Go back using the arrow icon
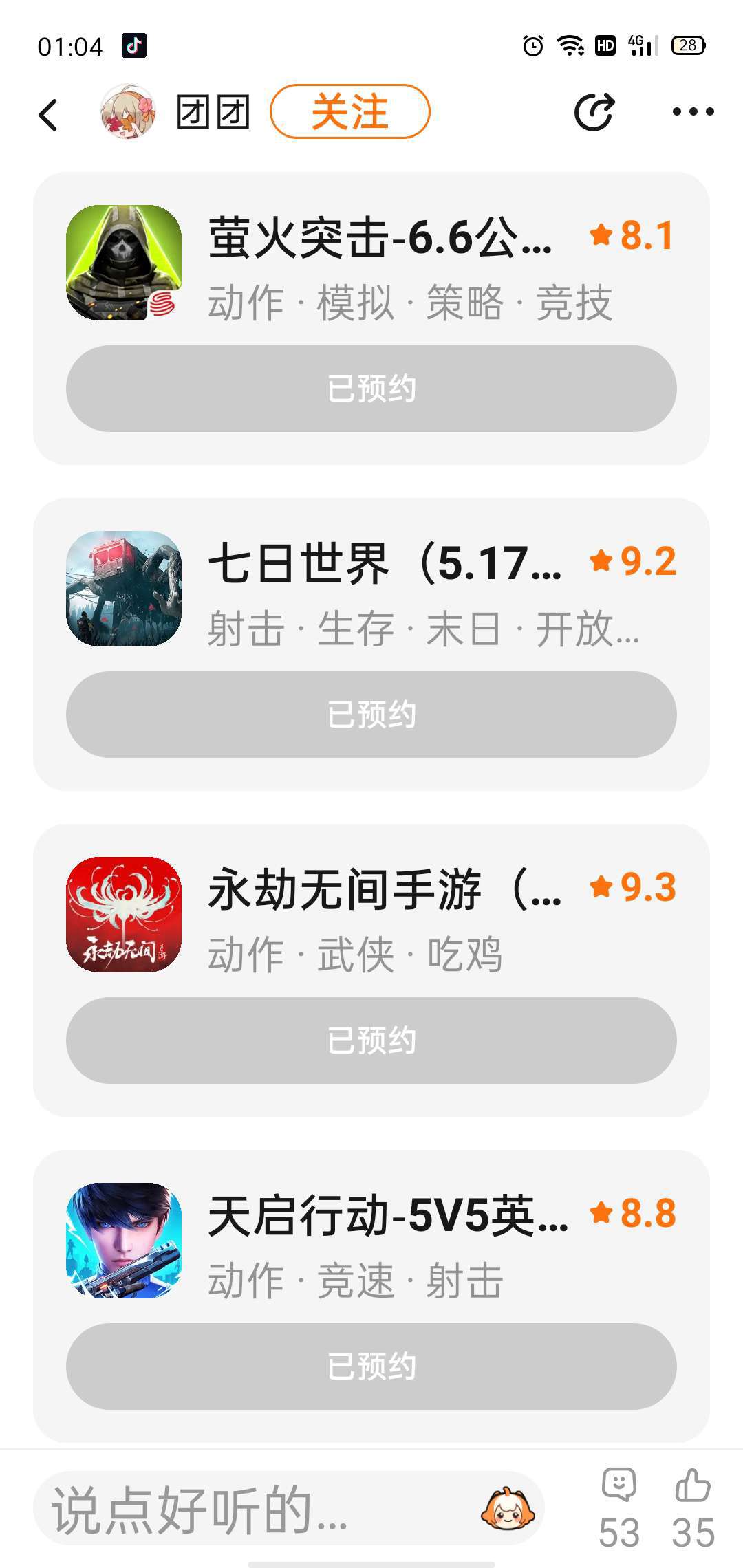The height and width of the screenshot is (1568, 743). [48, 114]
